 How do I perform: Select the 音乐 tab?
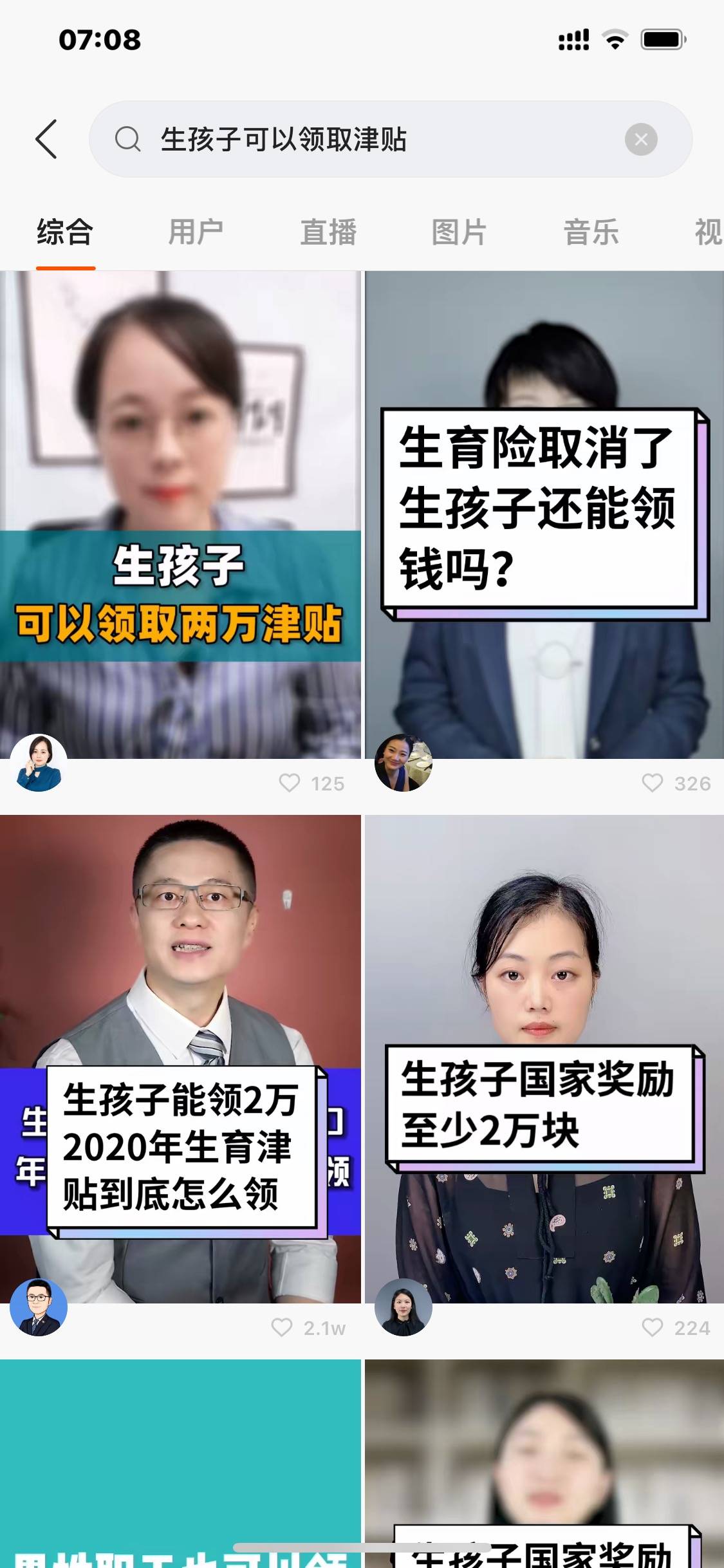click(591, 232)
